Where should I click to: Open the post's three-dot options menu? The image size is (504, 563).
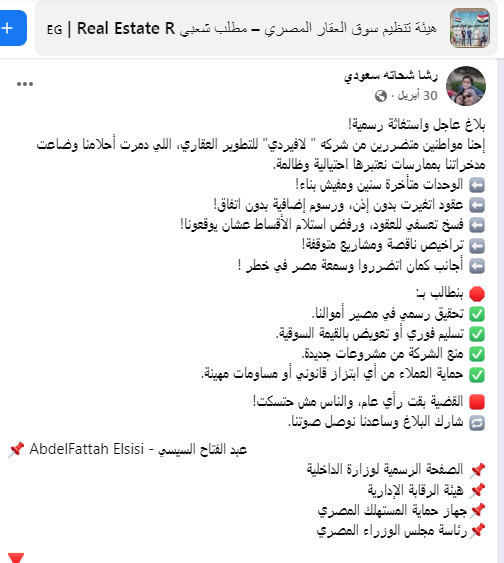(25, 84)
